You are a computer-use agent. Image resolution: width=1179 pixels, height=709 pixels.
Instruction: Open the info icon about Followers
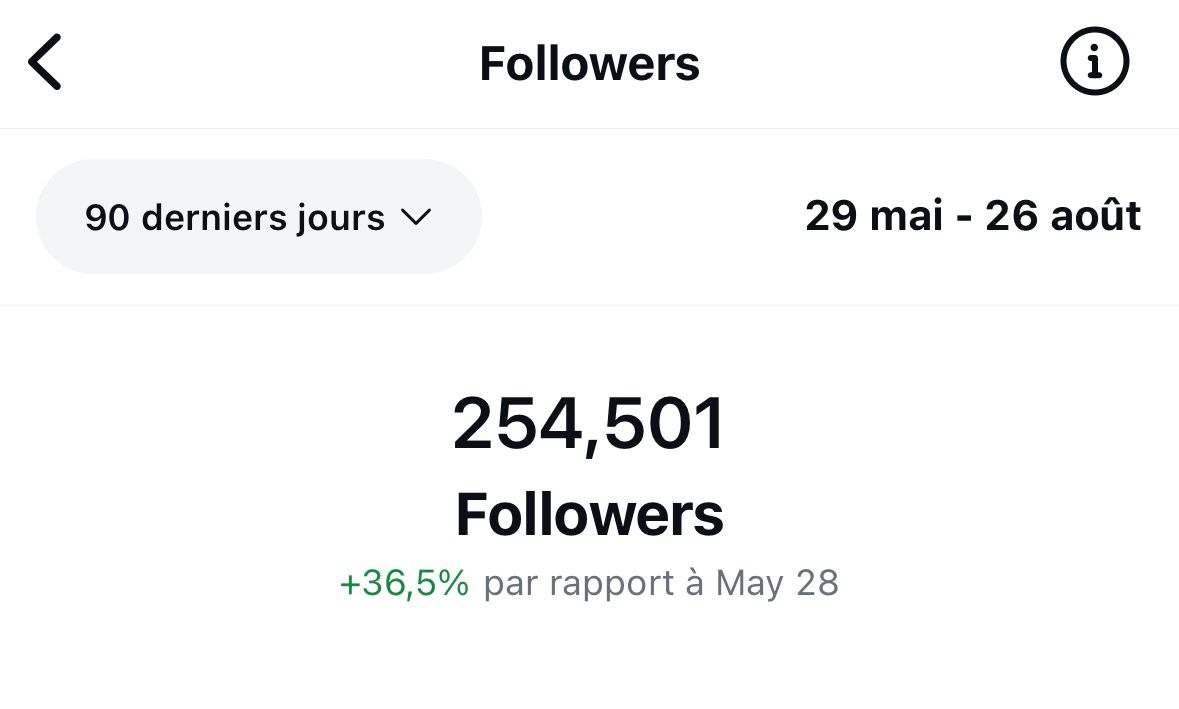(1094, 62)
